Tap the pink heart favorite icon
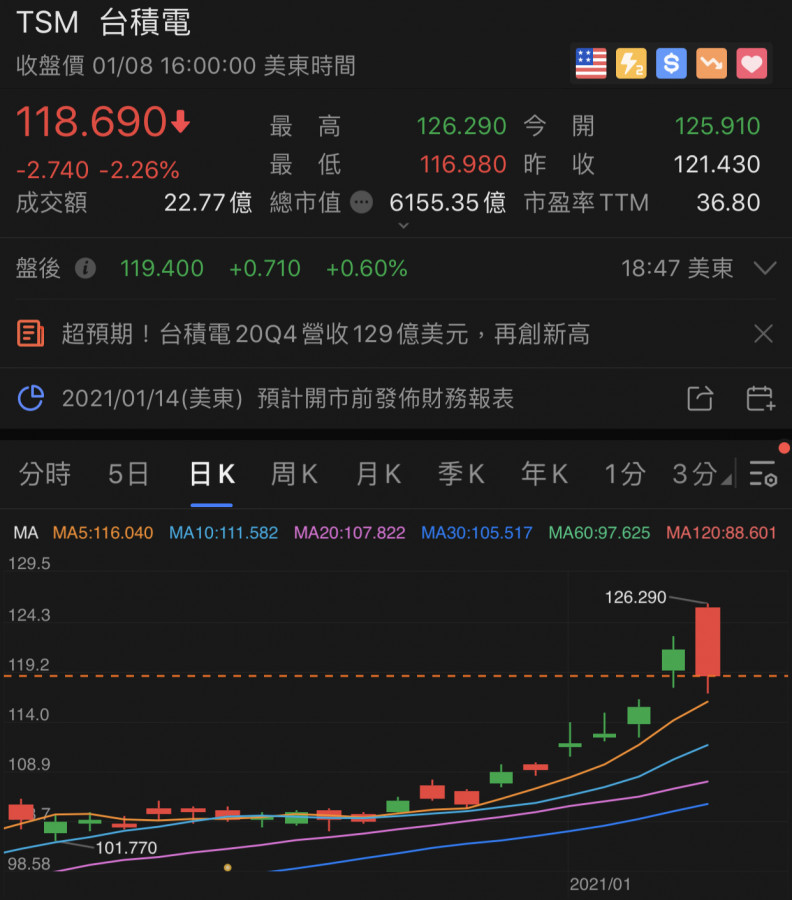 (751, 64)
